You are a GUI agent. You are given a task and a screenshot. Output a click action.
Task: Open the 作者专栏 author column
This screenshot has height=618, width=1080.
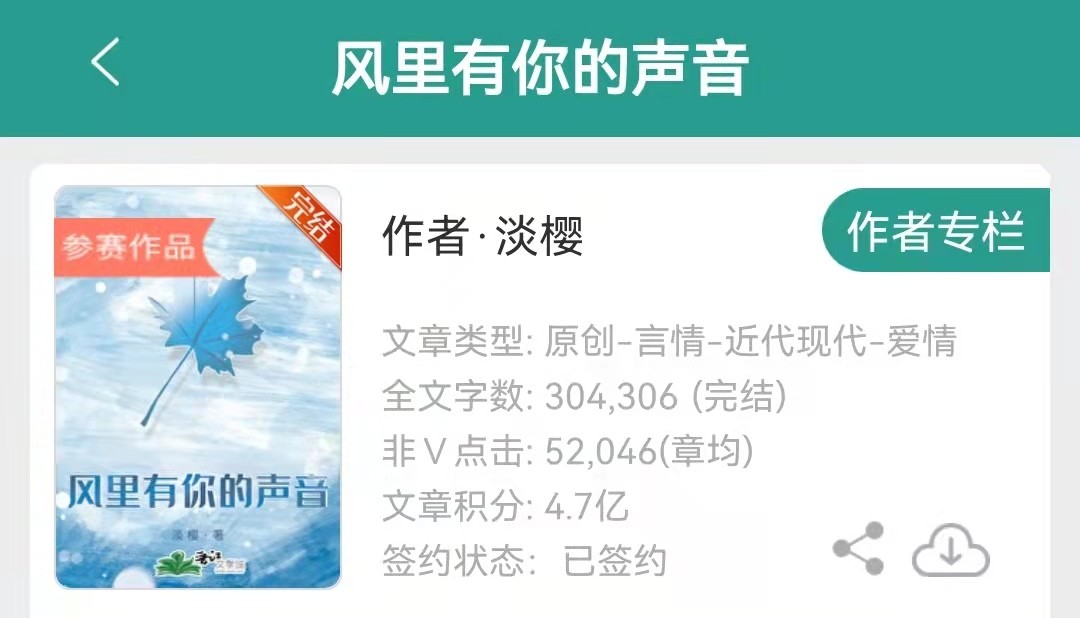click(936, 231)
